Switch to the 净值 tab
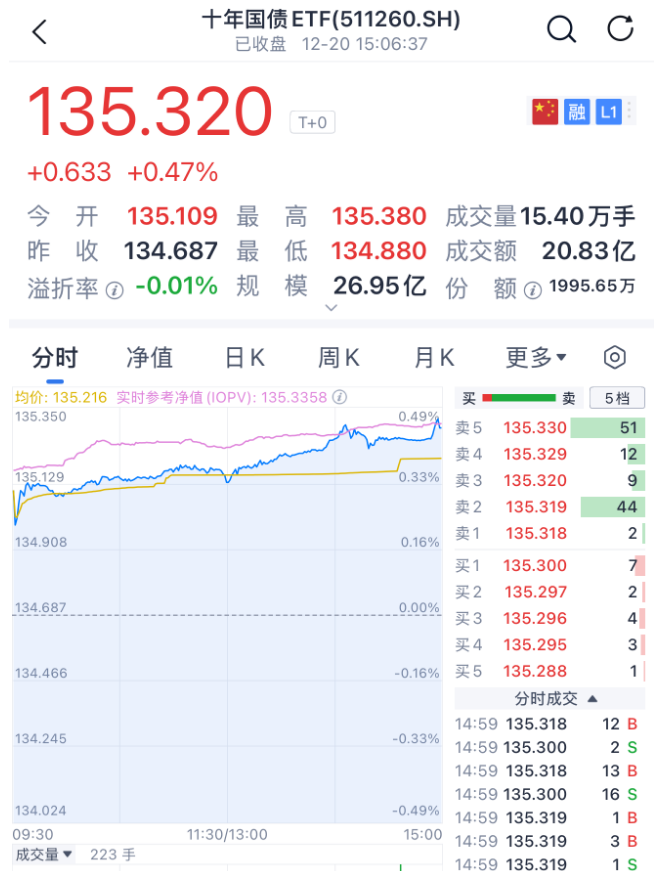This screenshot has height=871, width=657. 149,357
